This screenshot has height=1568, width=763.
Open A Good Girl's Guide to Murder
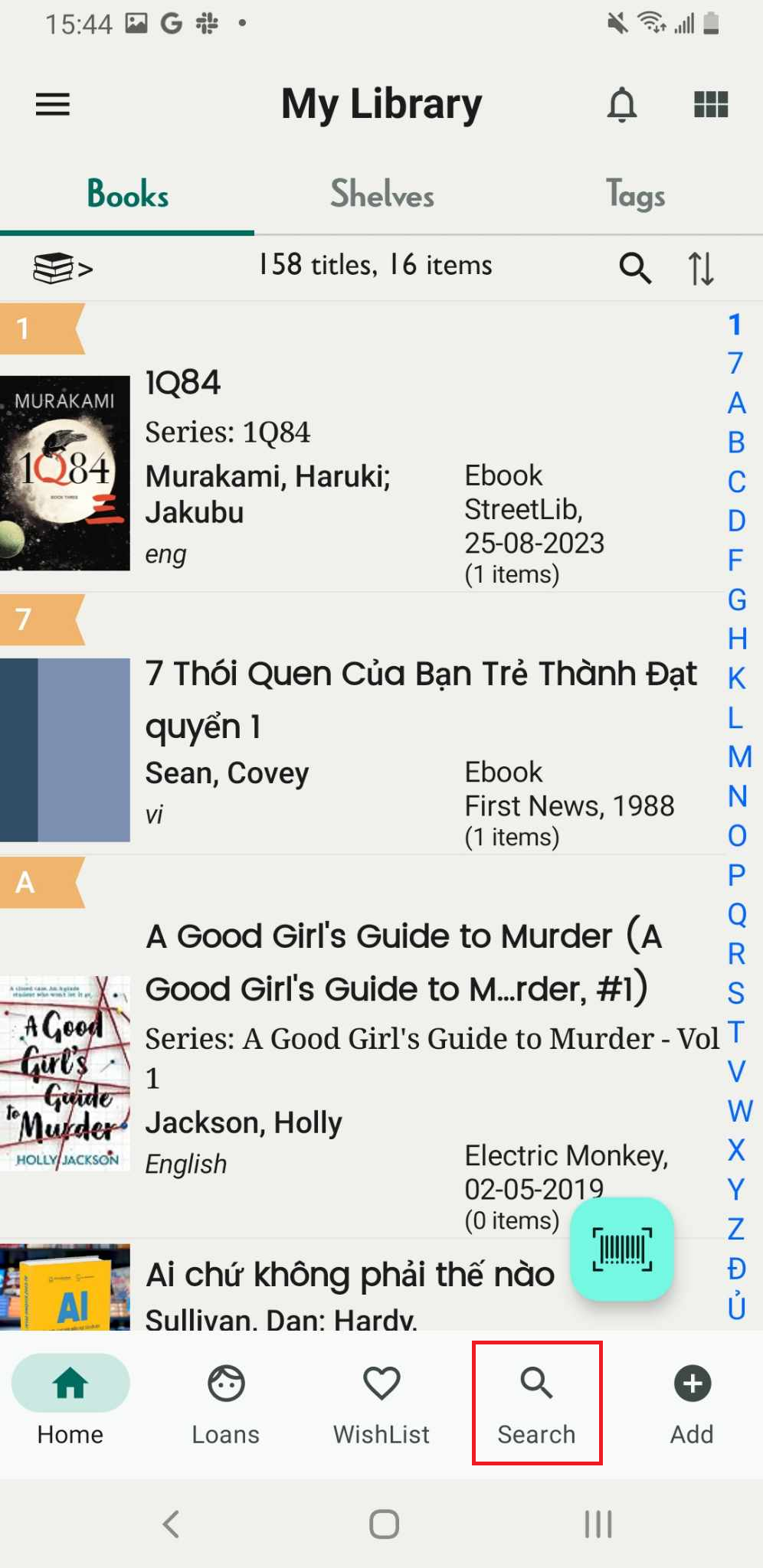coord(360,1072)
